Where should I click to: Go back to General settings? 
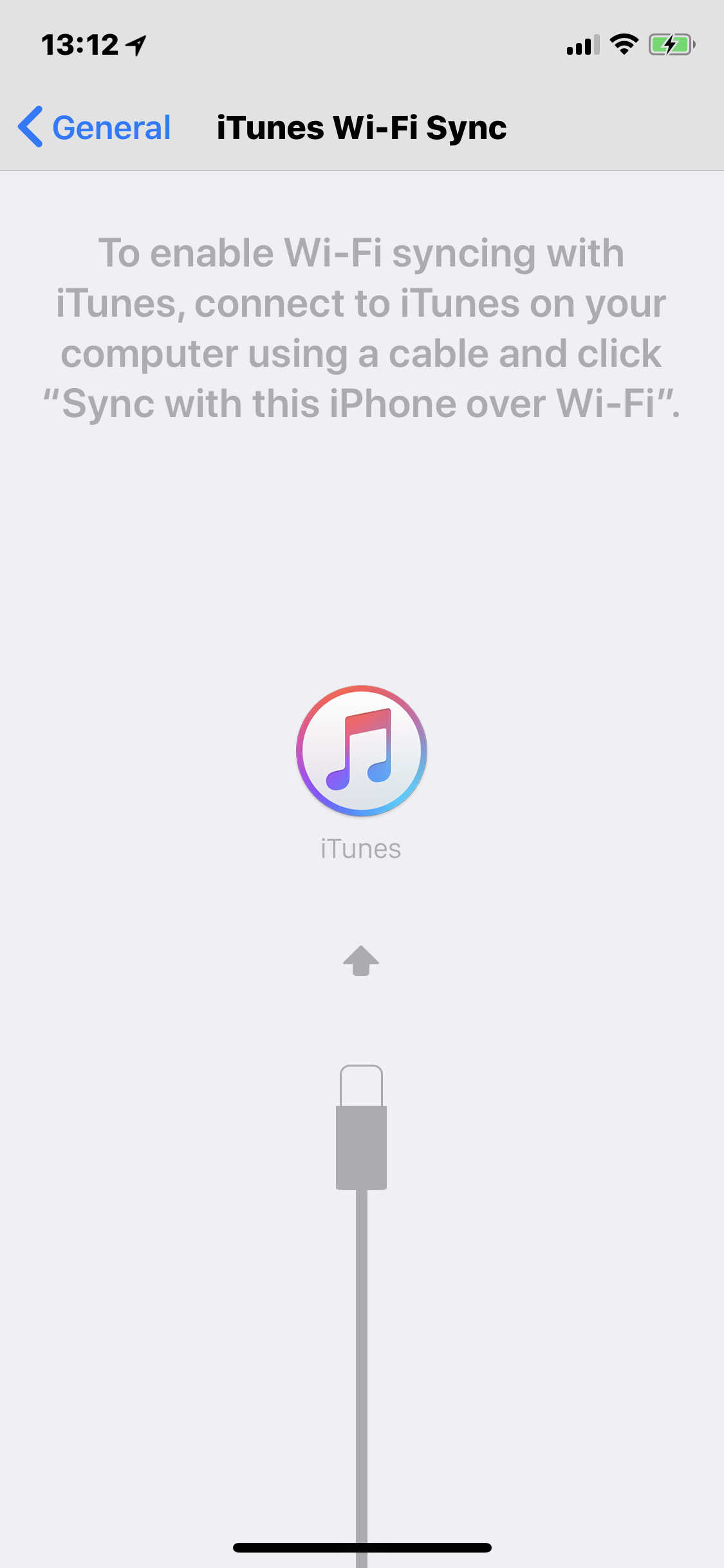pyautogui.click(x=95, y=127)
